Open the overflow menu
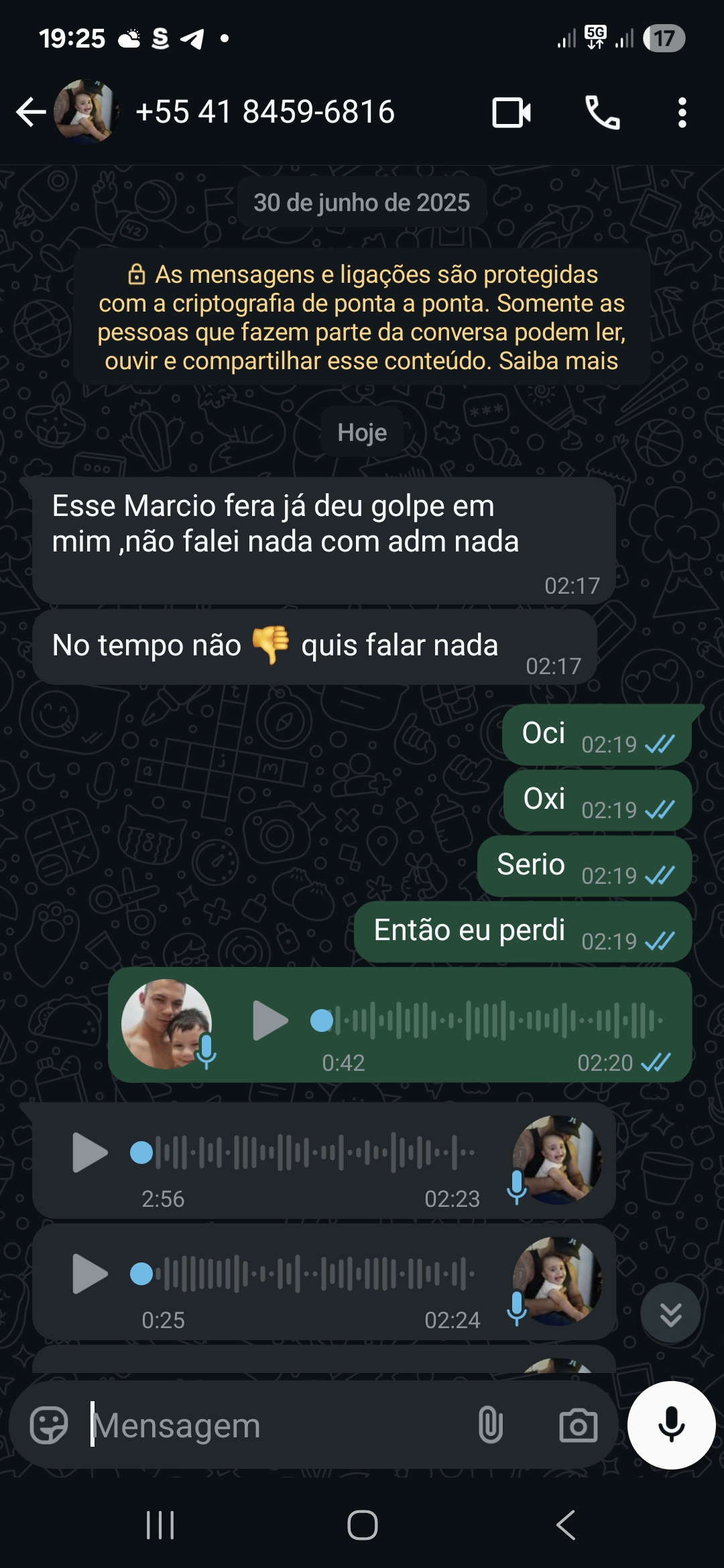Image resolution: width=724 pixels, height=1568 pixels. pyautogui.click(x=682, y=112)
